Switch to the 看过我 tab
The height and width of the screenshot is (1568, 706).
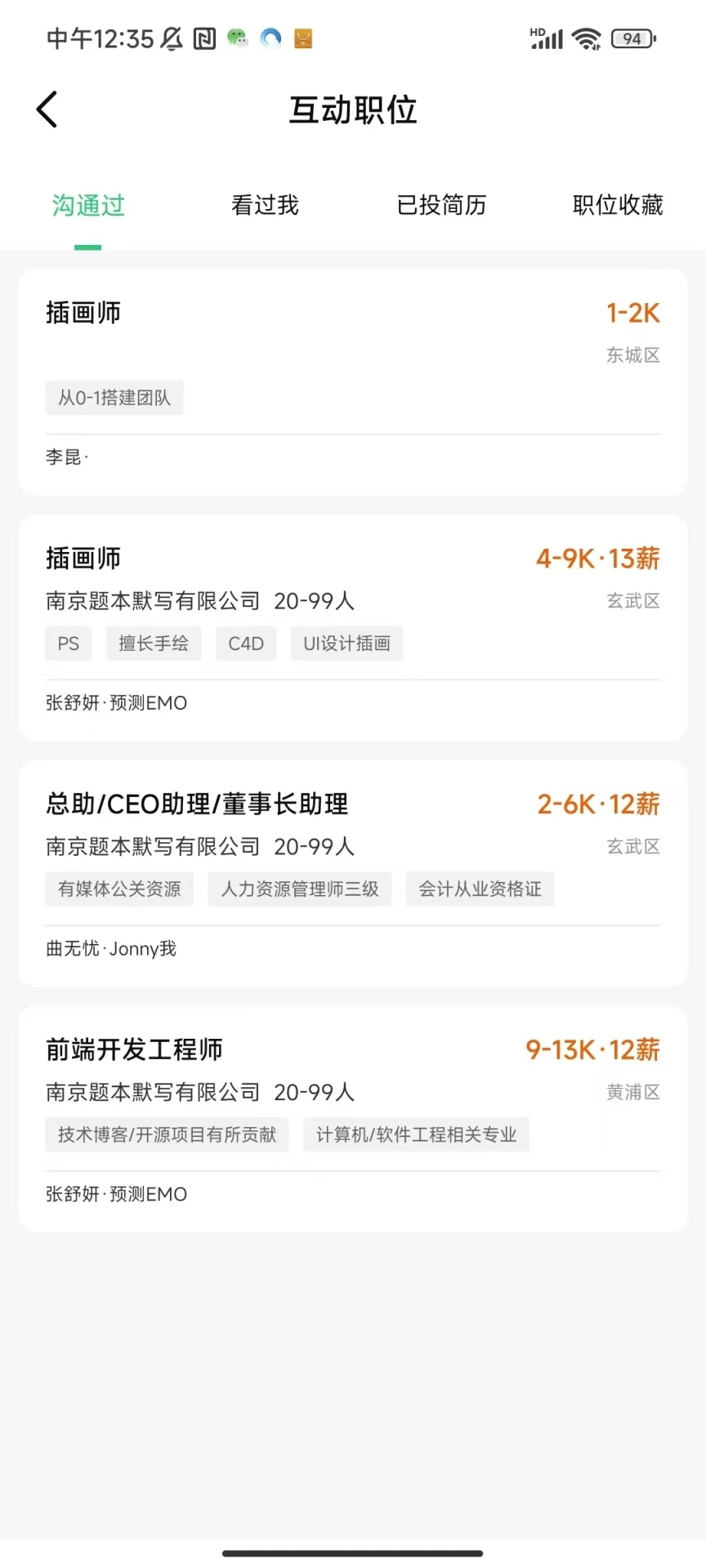point(264,206)
